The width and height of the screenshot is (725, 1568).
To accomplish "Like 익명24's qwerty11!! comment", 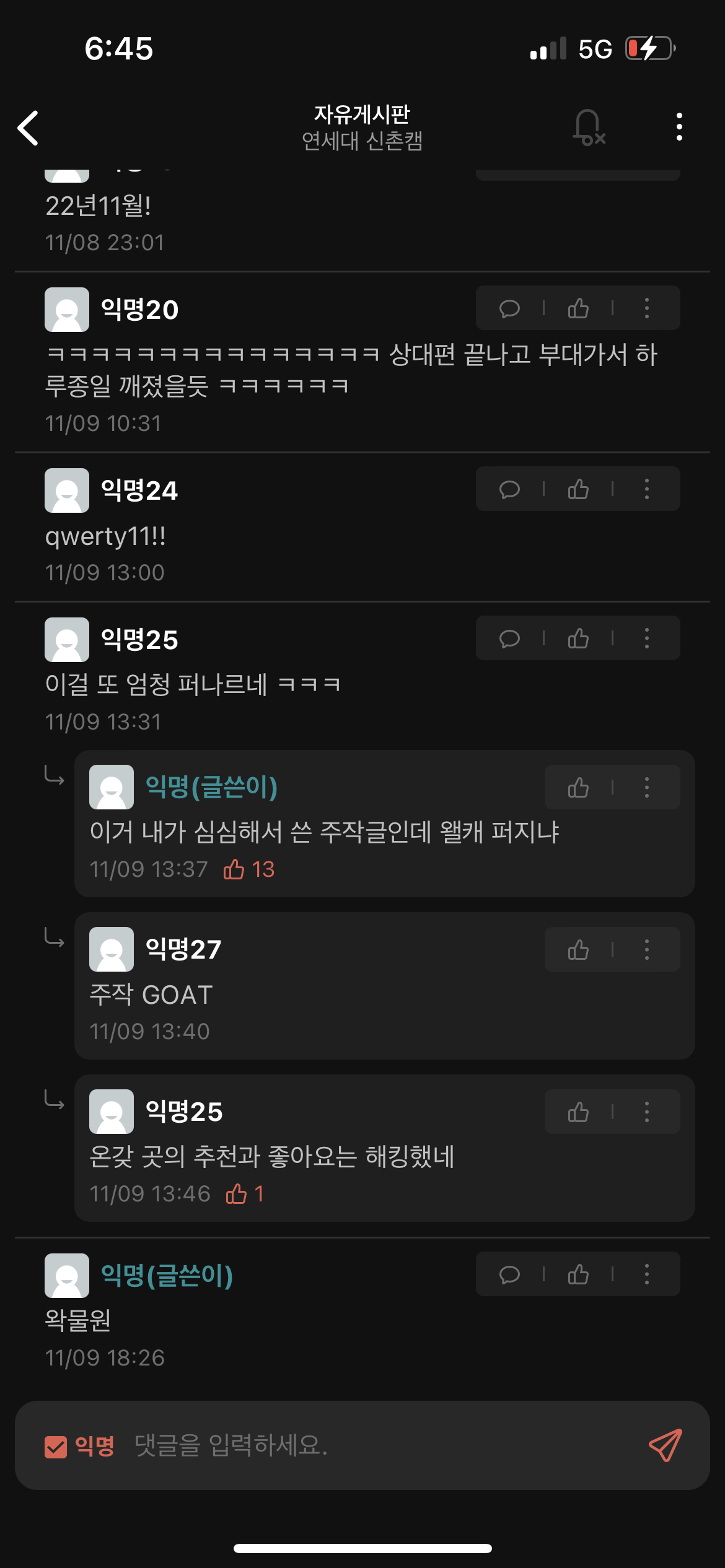I will [x=578, y=489].
